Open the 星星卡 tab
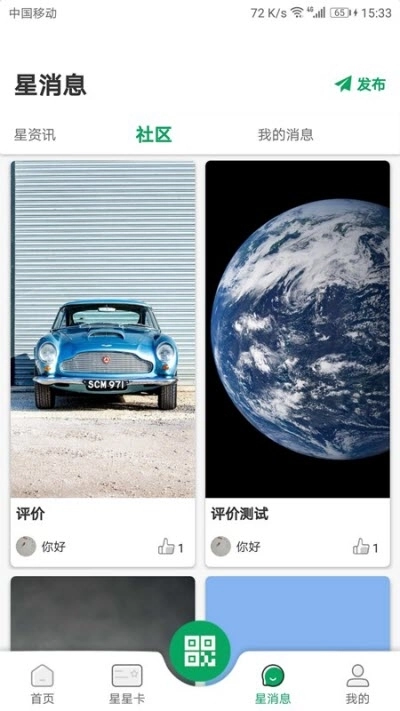The width and height of the screenshot is (400, 711). click(127, 684)
